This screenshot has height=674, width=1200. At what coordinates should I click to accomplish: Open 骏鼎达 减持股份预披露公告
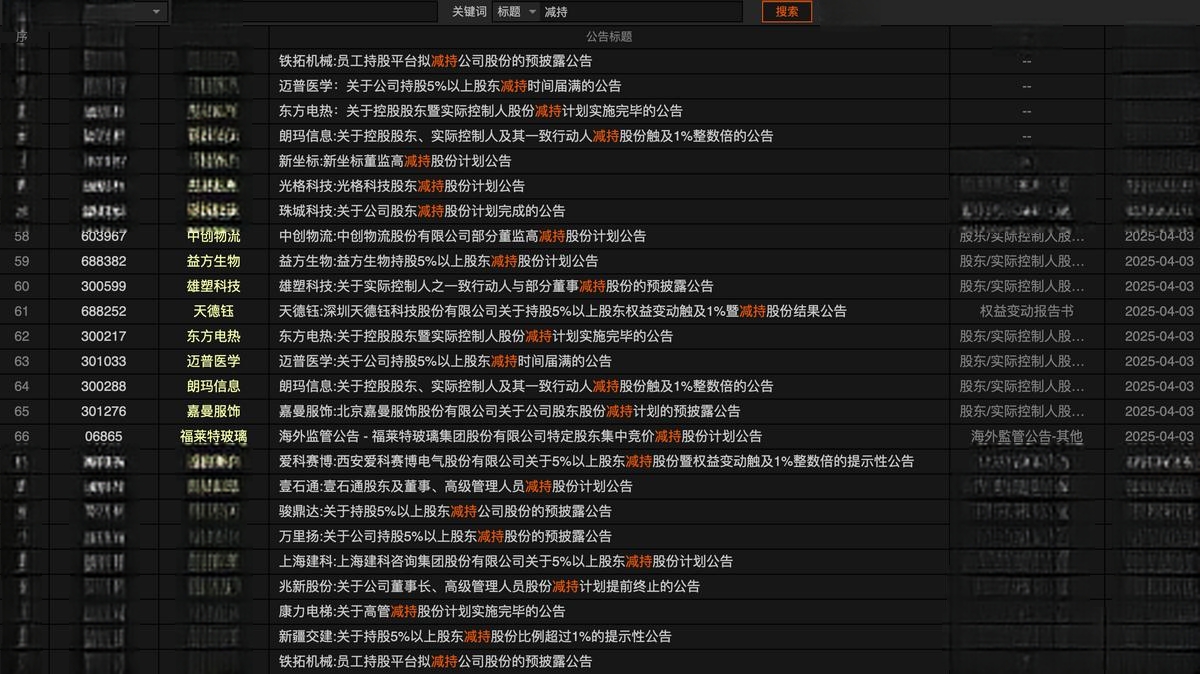click(445, 511)
